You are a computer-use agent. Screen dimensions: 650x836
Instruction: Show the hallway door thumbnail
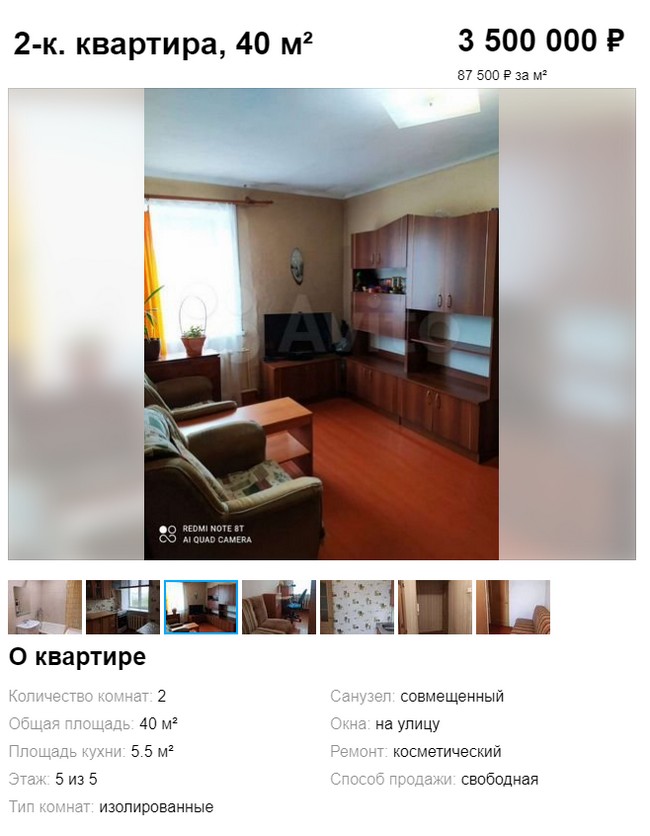[435, 607]
